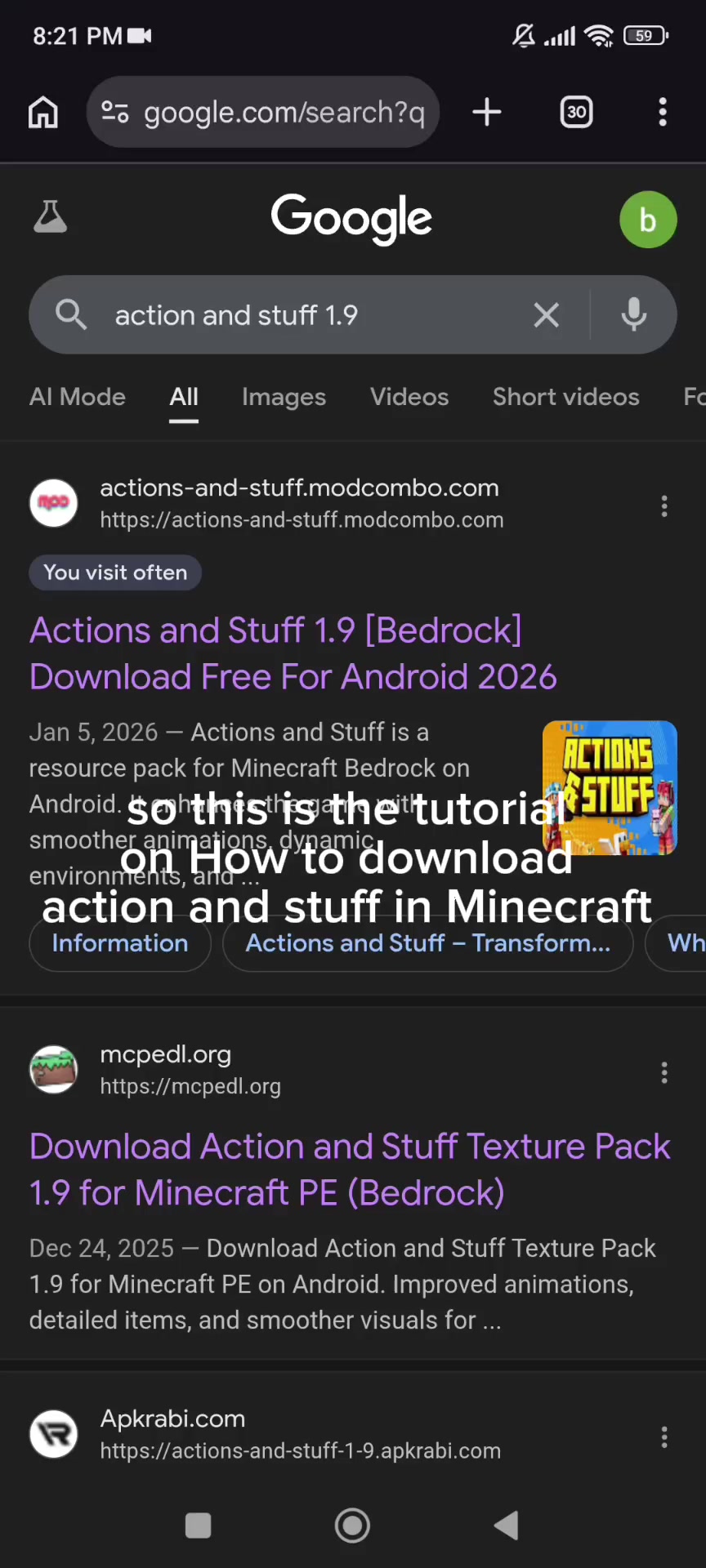The width and height of the screenshot is (706, 1568).
Task: Switch to the Images tab
Action: (x=284, y=397)
